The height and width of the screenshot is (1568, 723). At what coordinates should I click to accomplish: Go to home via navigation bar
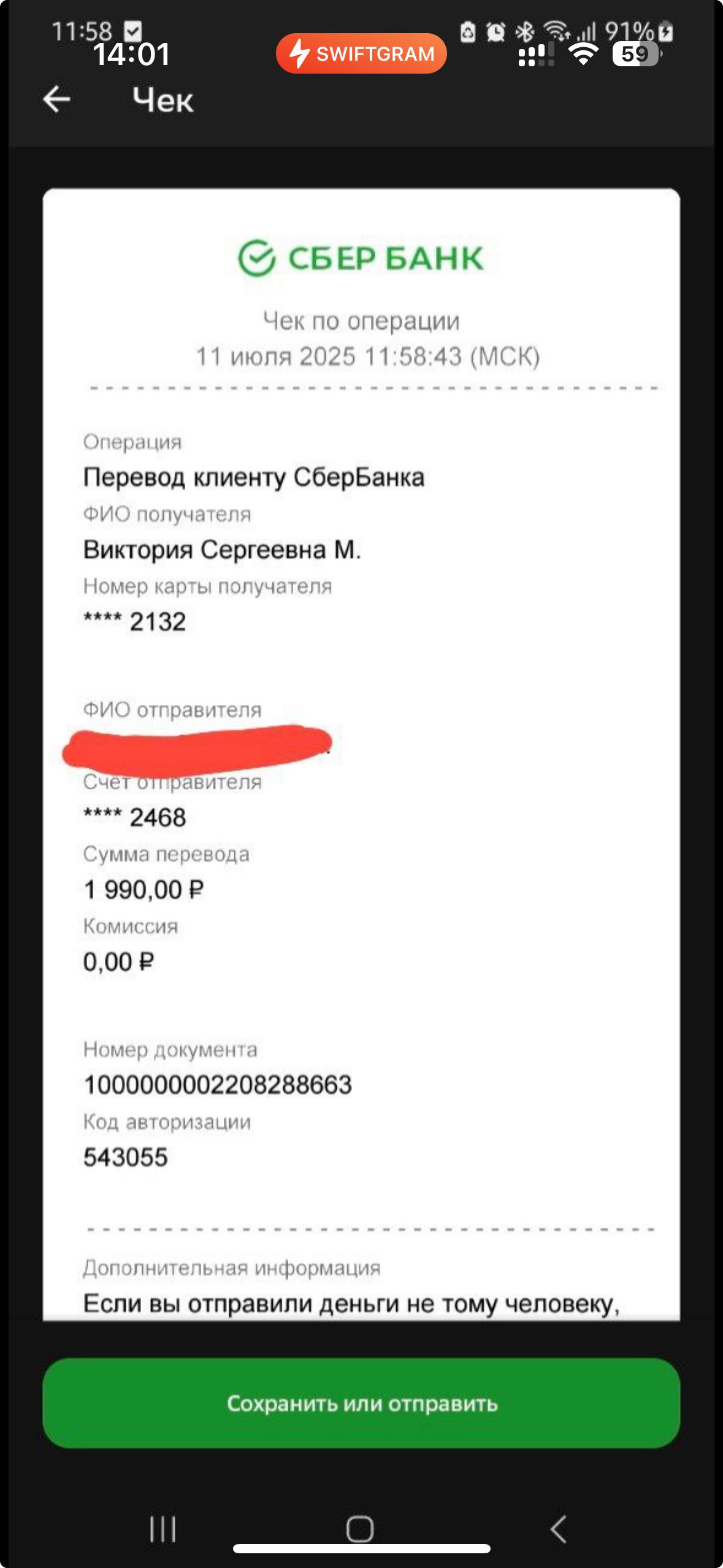[x=360, y=1528]
